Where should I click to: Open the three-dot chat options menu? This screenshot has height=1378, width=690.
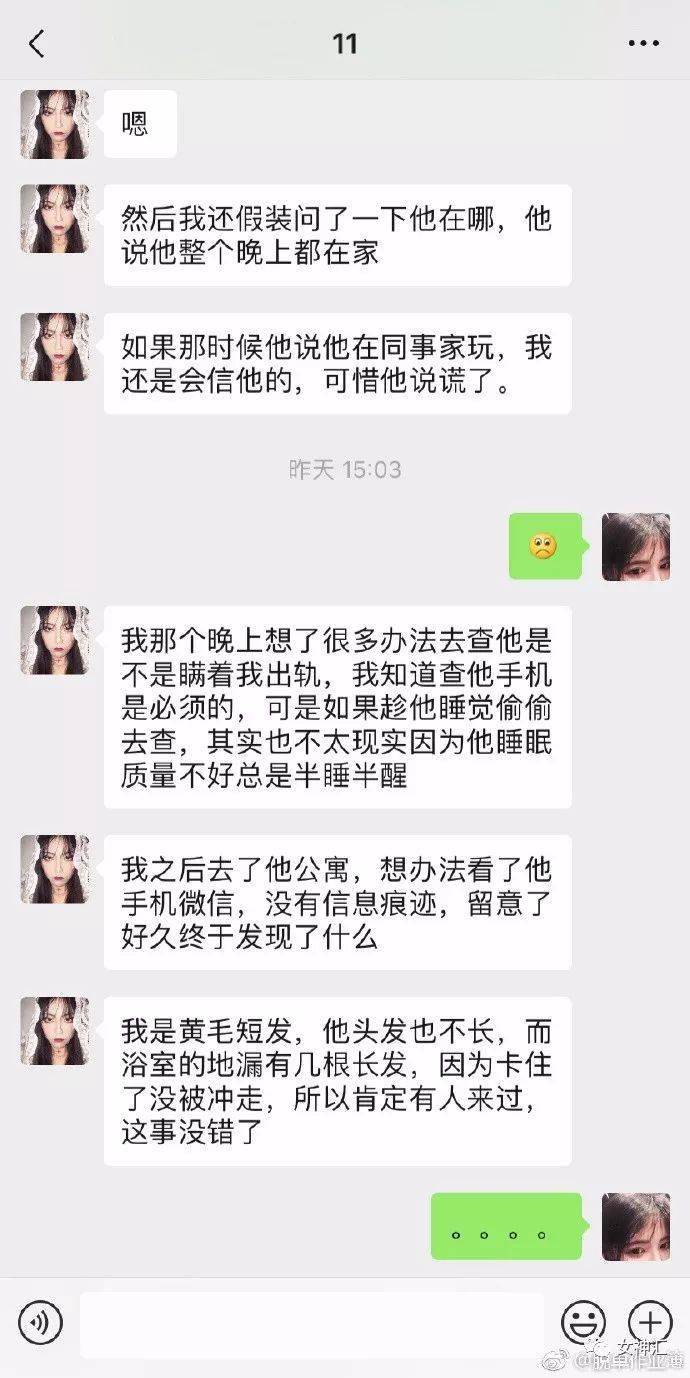(643, 44)
